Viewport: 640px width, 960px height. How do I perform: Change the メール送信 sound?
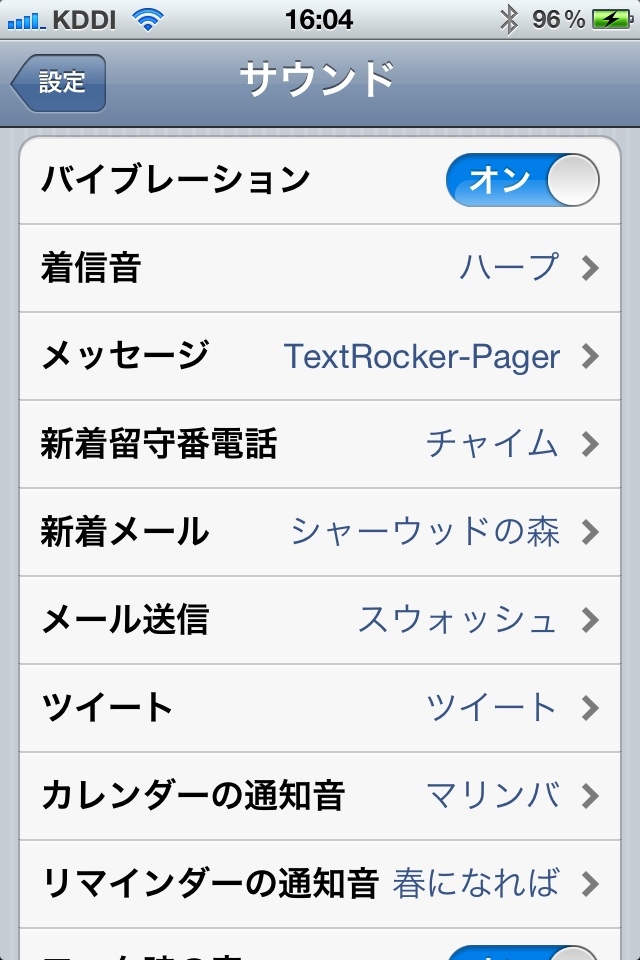coord(320,620)
